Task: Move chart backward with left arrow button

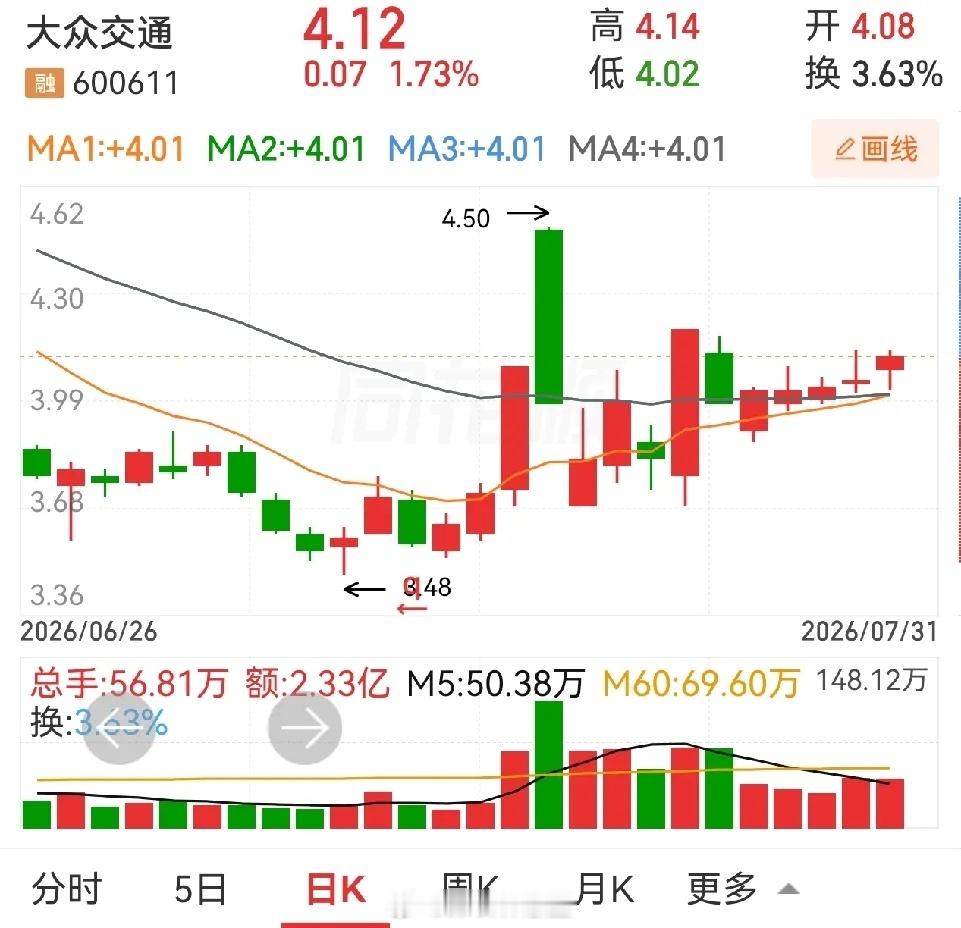Action: pos(119,728)
